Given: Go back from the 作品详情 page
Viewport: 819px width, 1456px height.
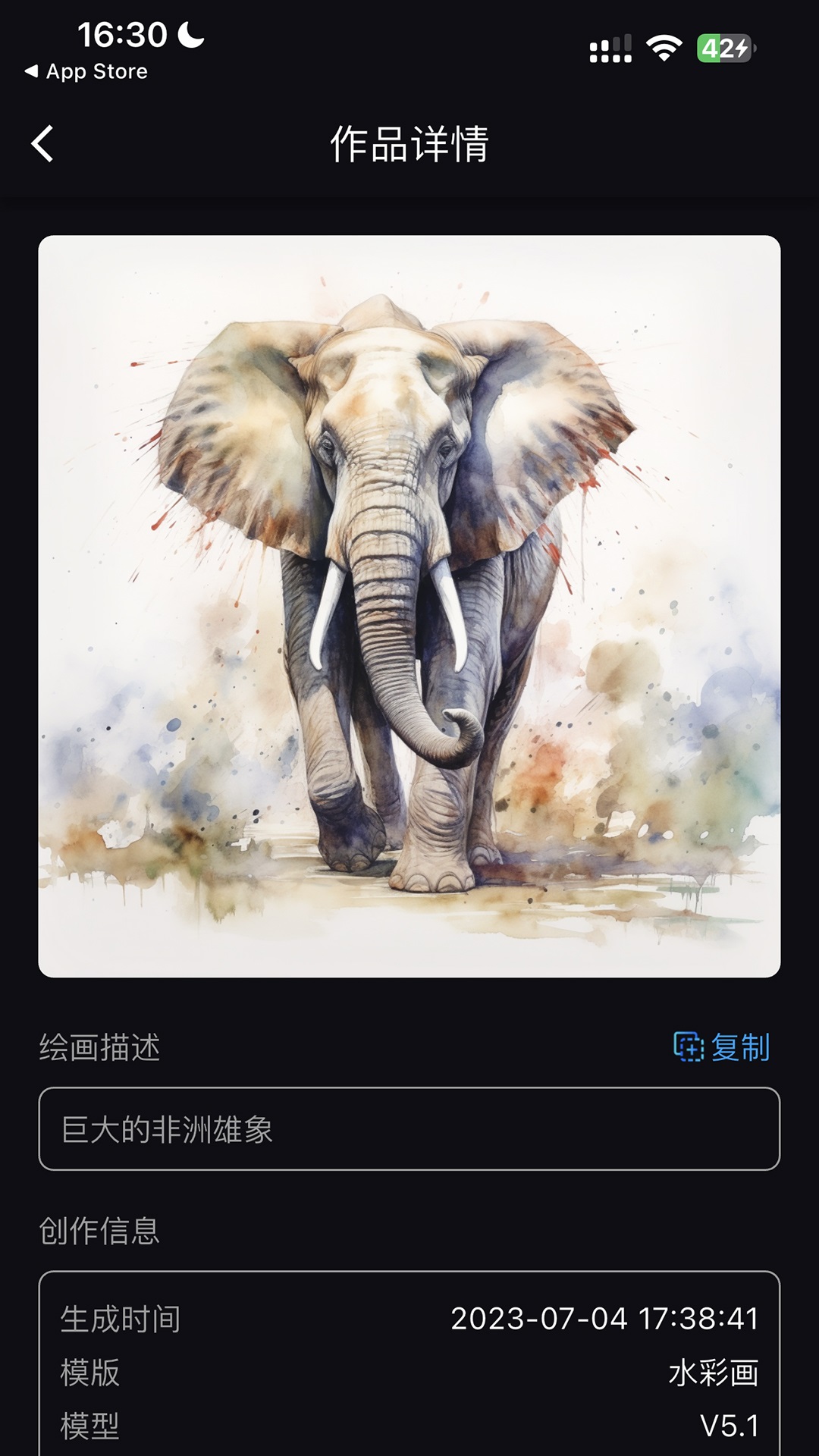Looking at the screenshot, I should pos(43,143).
